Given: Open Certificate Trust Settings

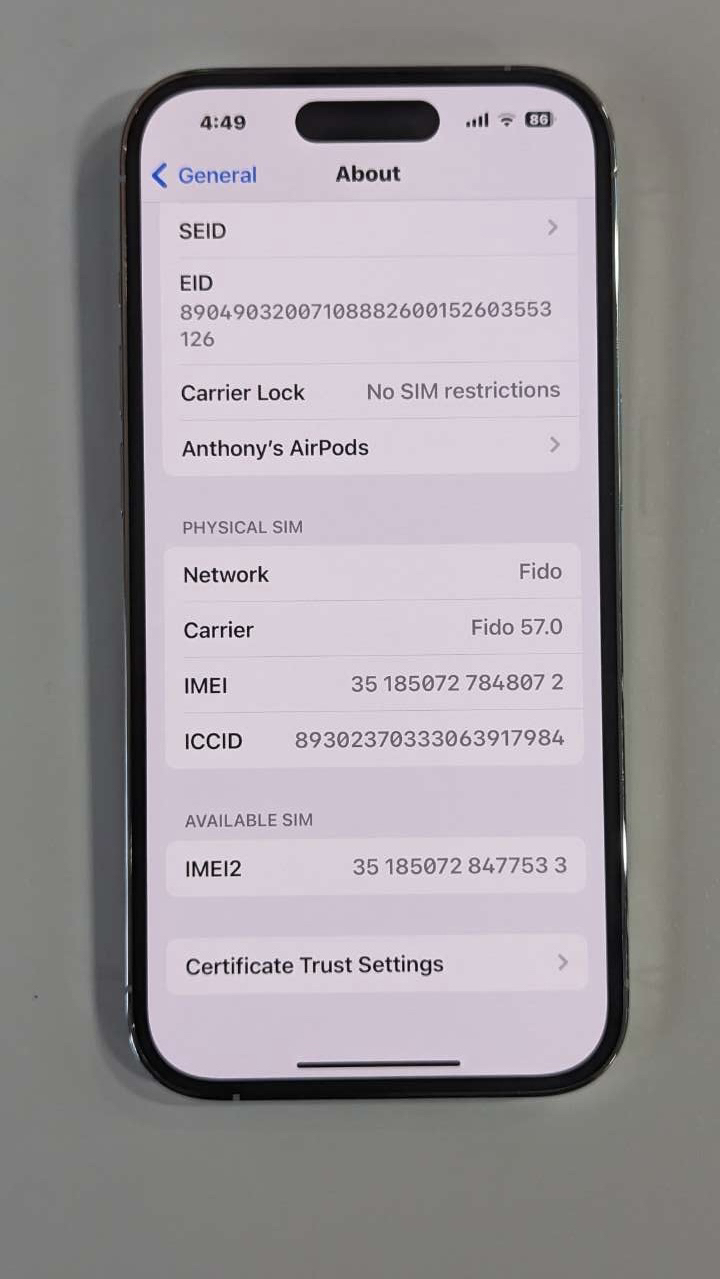Looking at the screenshot, I should 374,964.
